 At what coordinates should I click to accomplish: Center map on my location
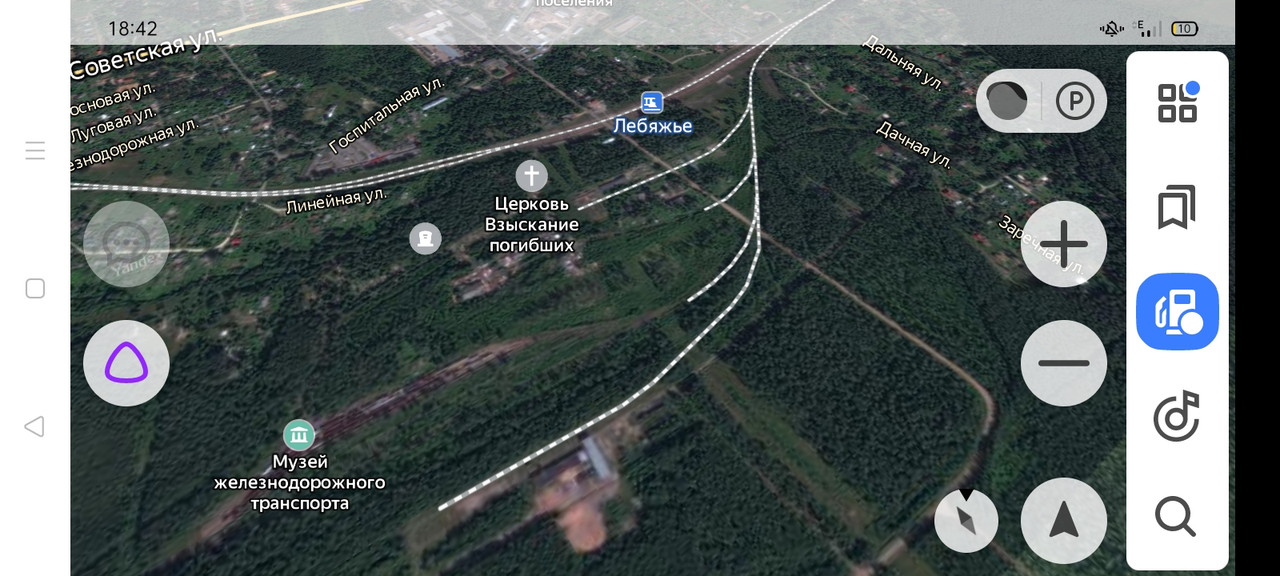[x=1063, y=520]
